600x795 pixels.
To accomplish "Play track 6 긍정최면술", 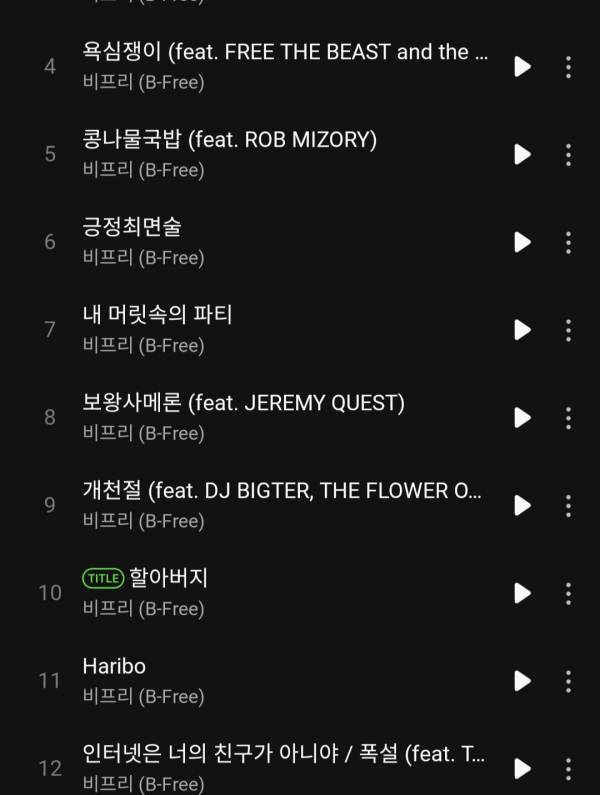I will coord(522,242).
